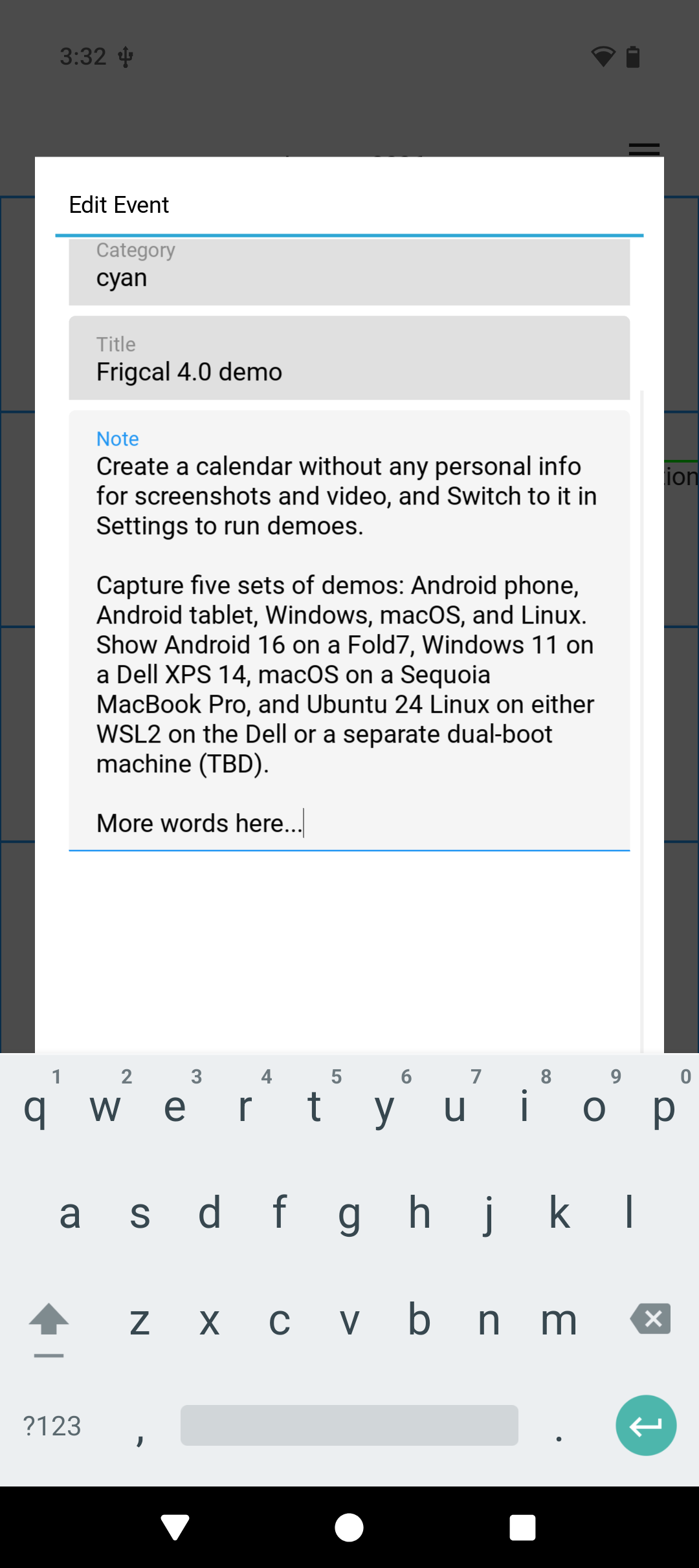Hit the green return key
Image resolution: width=699 pixels, height=1568 pixels.
click(645, 1425)
